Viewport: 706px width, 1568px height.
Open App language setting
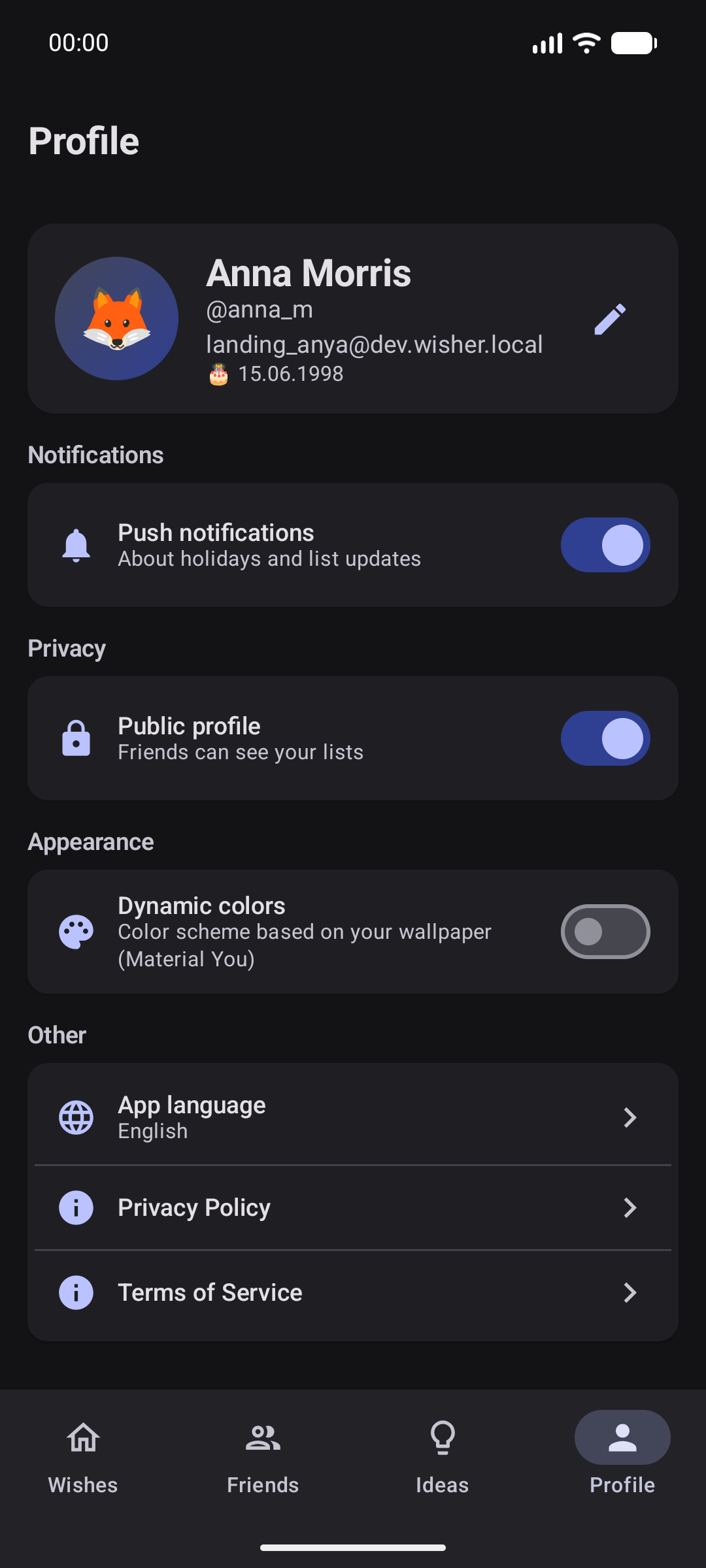(x=353, y=1117)
